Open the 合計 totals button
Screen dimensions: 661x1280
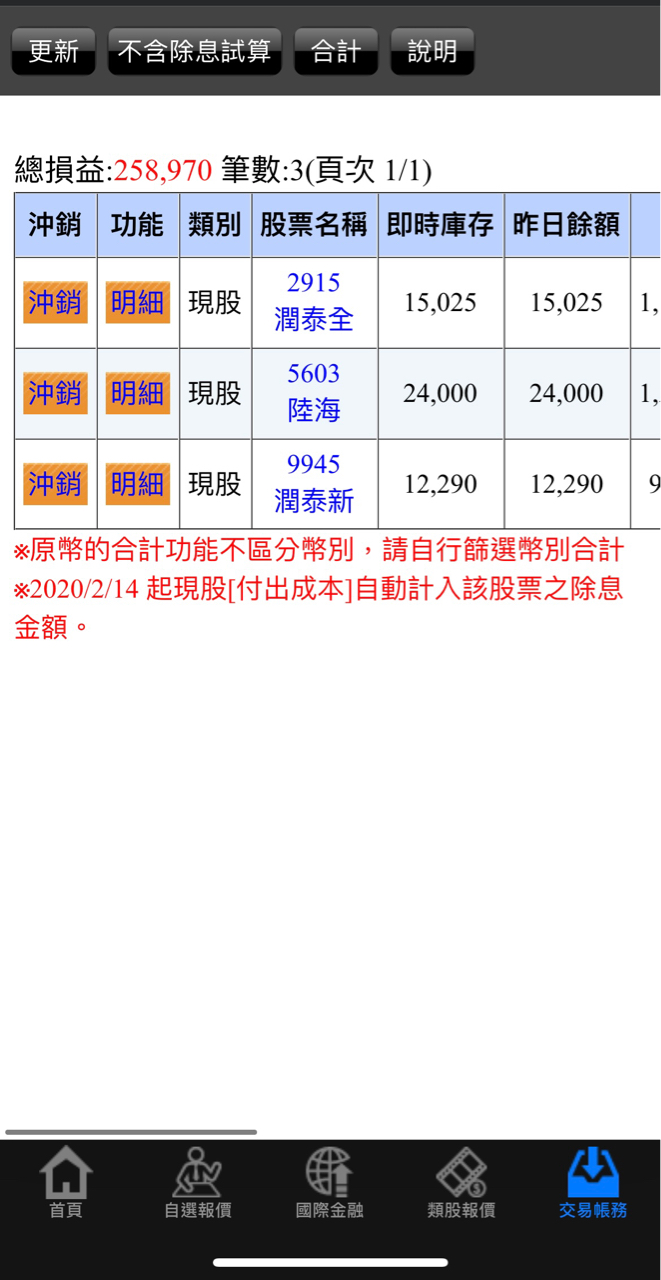(x=336, y=51)
